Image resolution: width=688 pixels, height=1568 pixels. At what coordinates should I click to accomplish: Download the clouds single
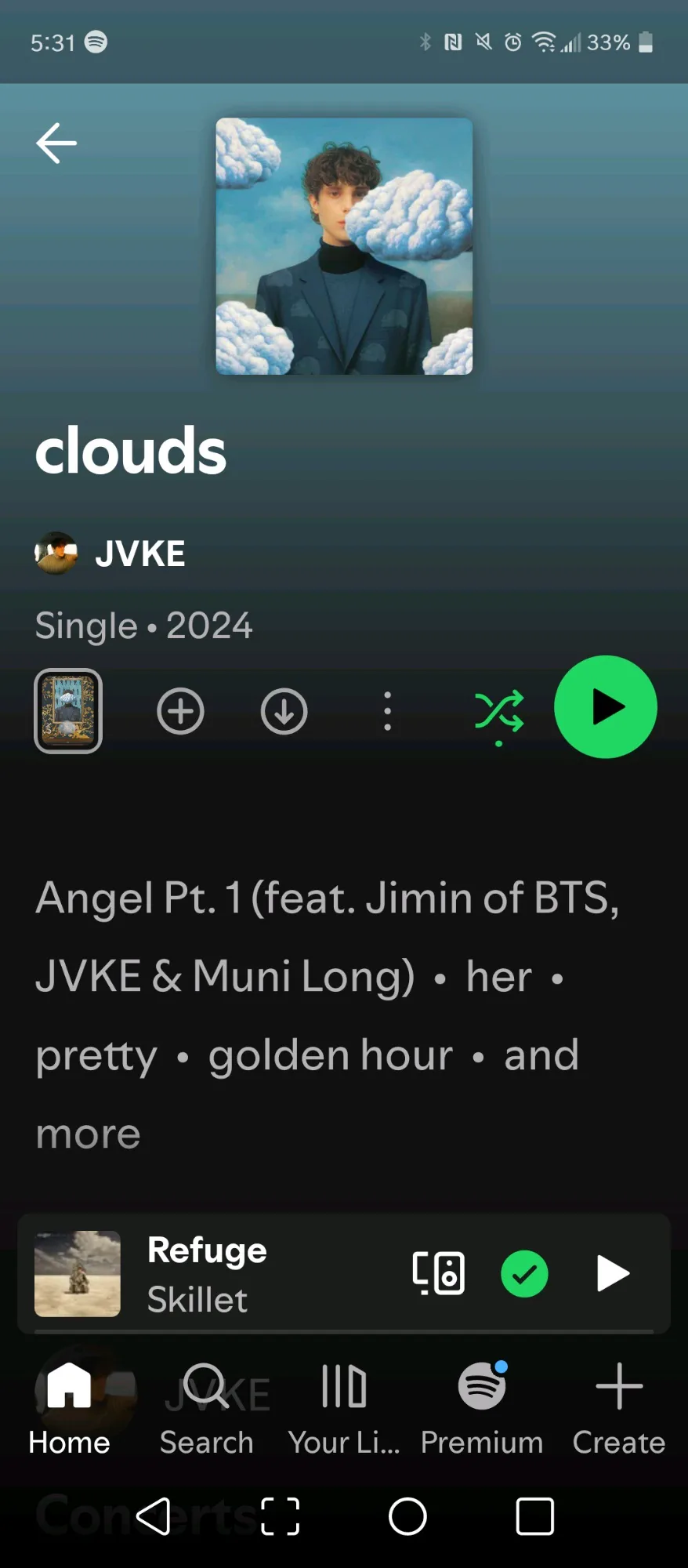coord(284,712)
